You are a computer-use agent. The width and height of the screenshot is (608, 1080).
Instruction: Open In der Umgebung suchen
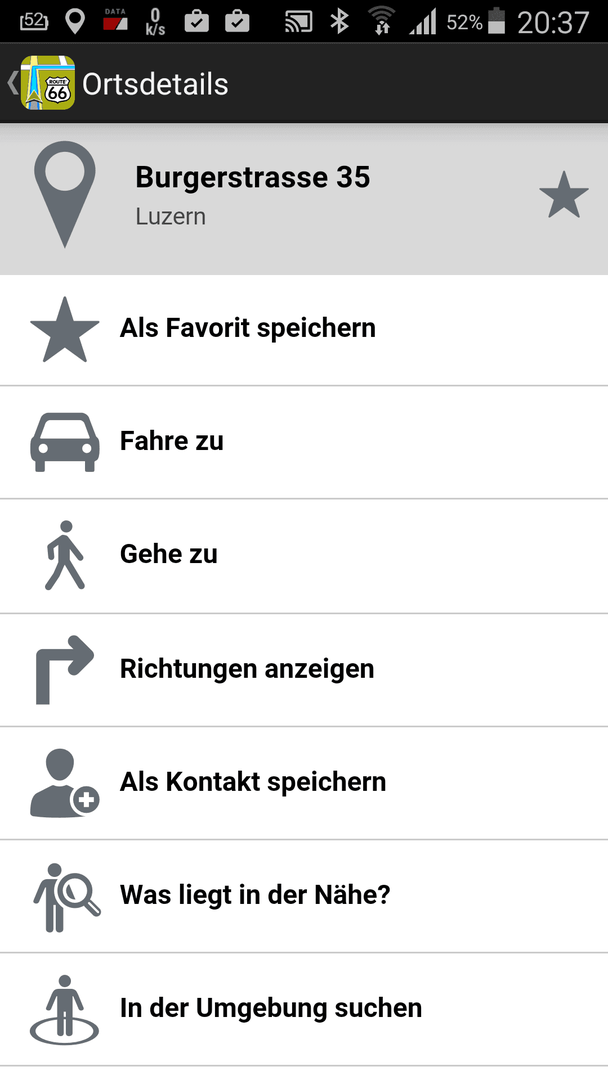pyautogui.click(x=304, y=1009)
